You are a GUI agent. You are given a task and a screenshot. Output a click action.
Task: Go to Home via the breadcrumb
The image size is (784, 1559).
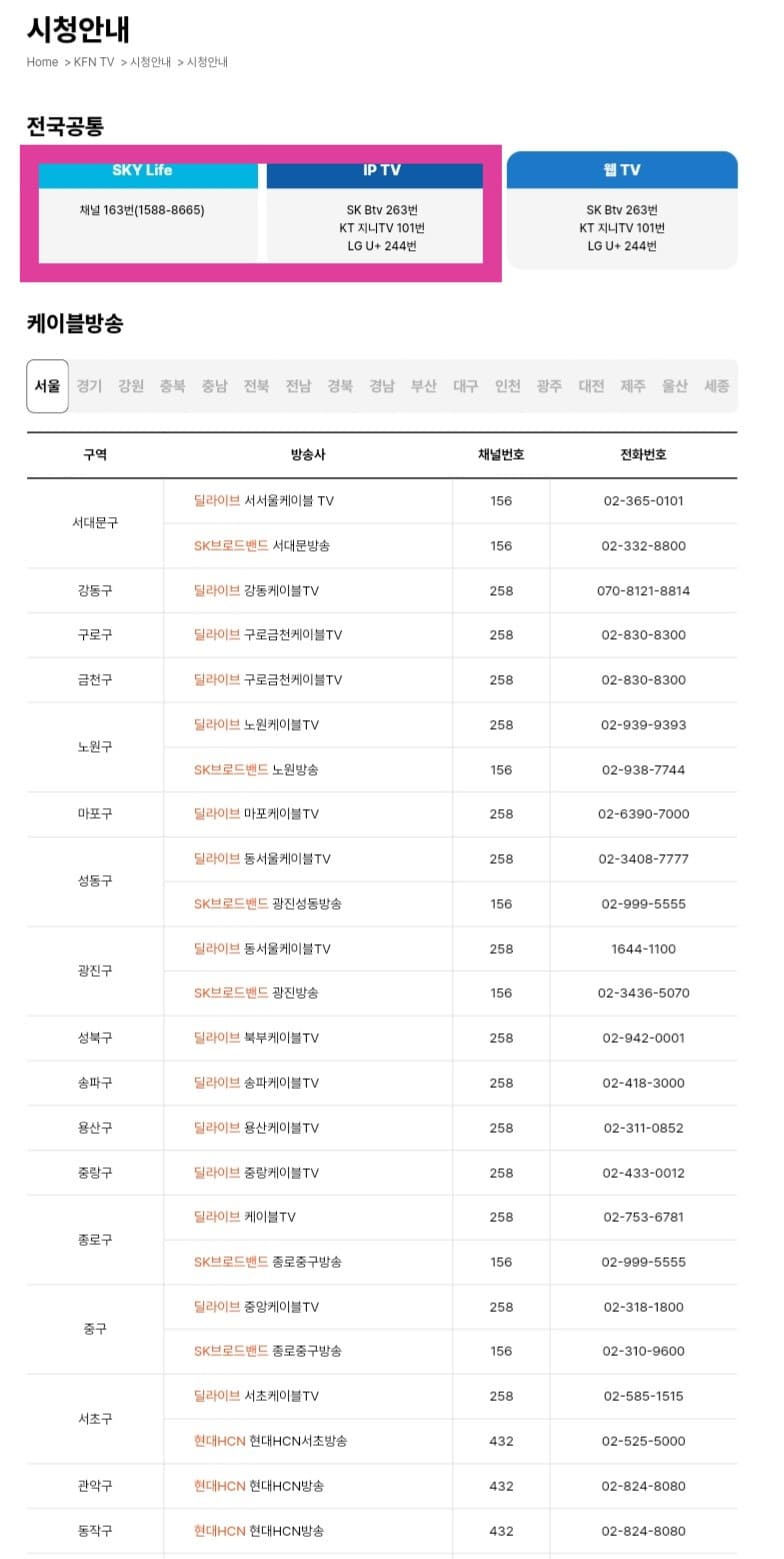(41, 62)
